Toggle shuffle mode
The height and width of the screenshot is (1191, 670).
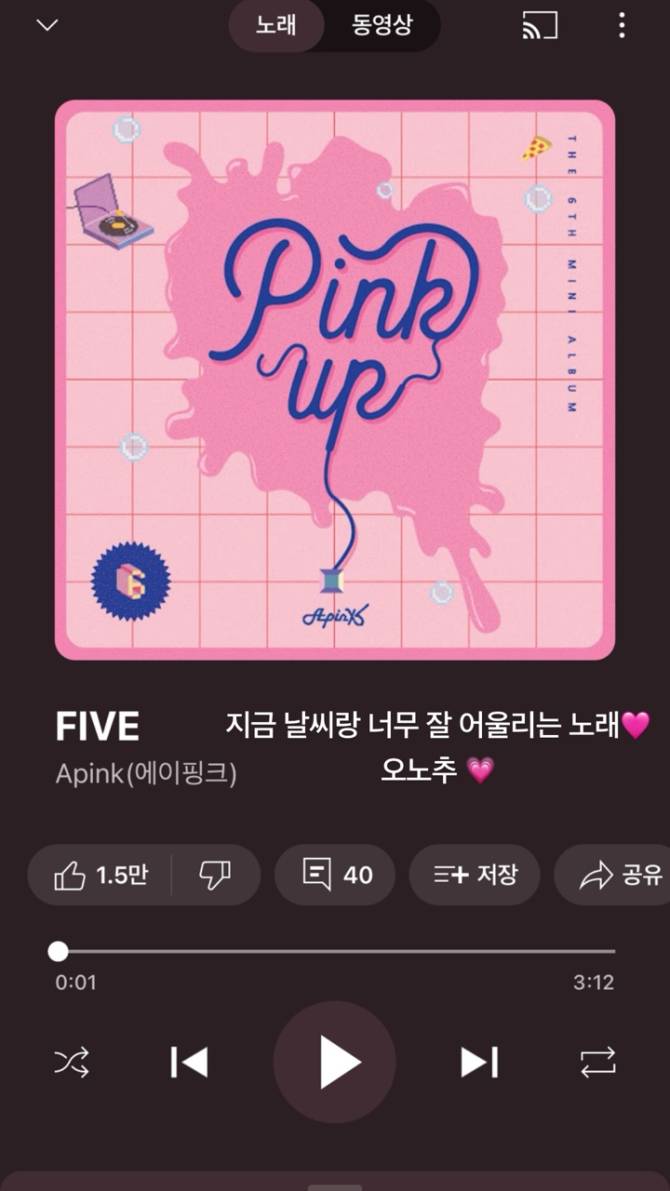[72, 1061]
